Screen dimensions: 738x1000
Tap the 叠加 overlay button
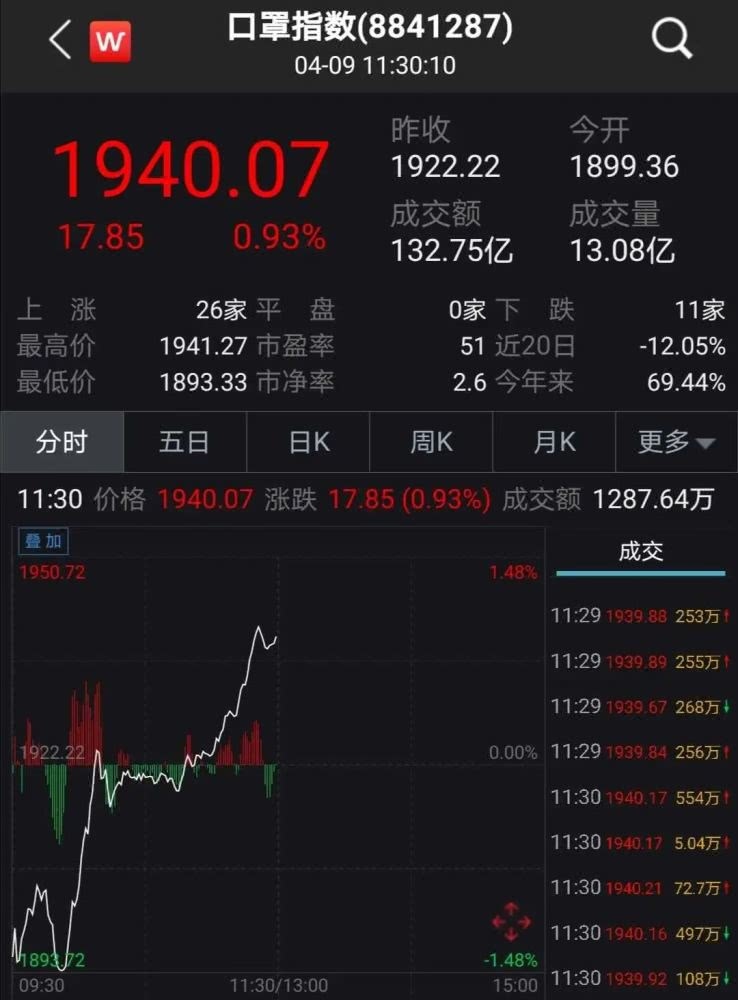(x=43, y=542)
